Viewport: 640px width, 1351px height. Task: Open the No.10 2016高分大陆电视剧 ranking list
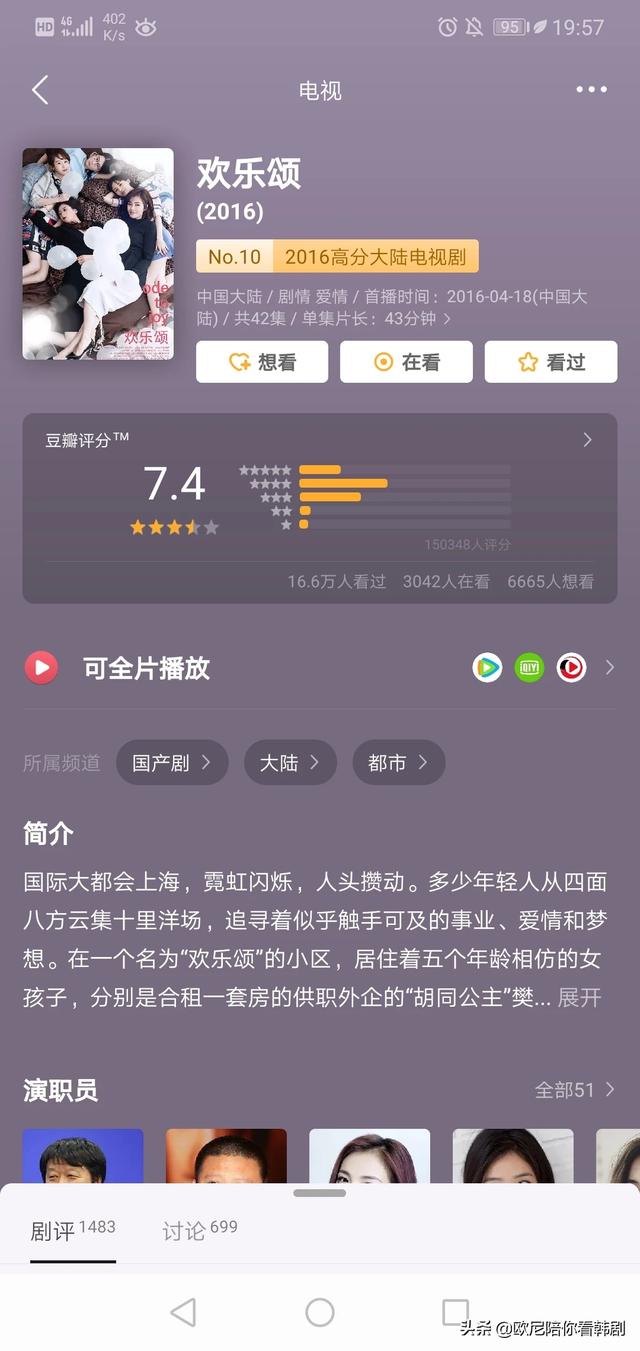pos(337,257)
